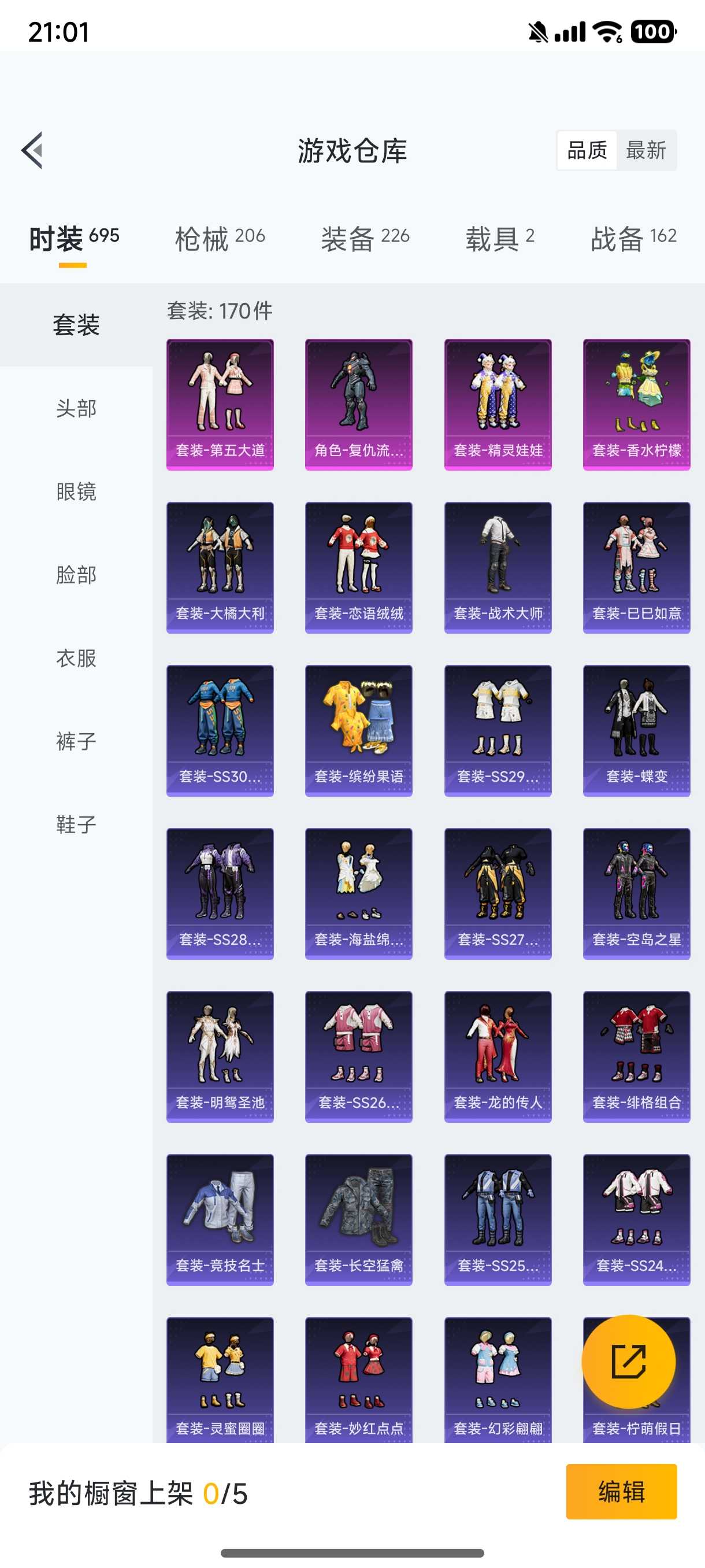Screen dimensions: 705x1568
Task: Open the 脸部 category
Action: pos(76,575)
